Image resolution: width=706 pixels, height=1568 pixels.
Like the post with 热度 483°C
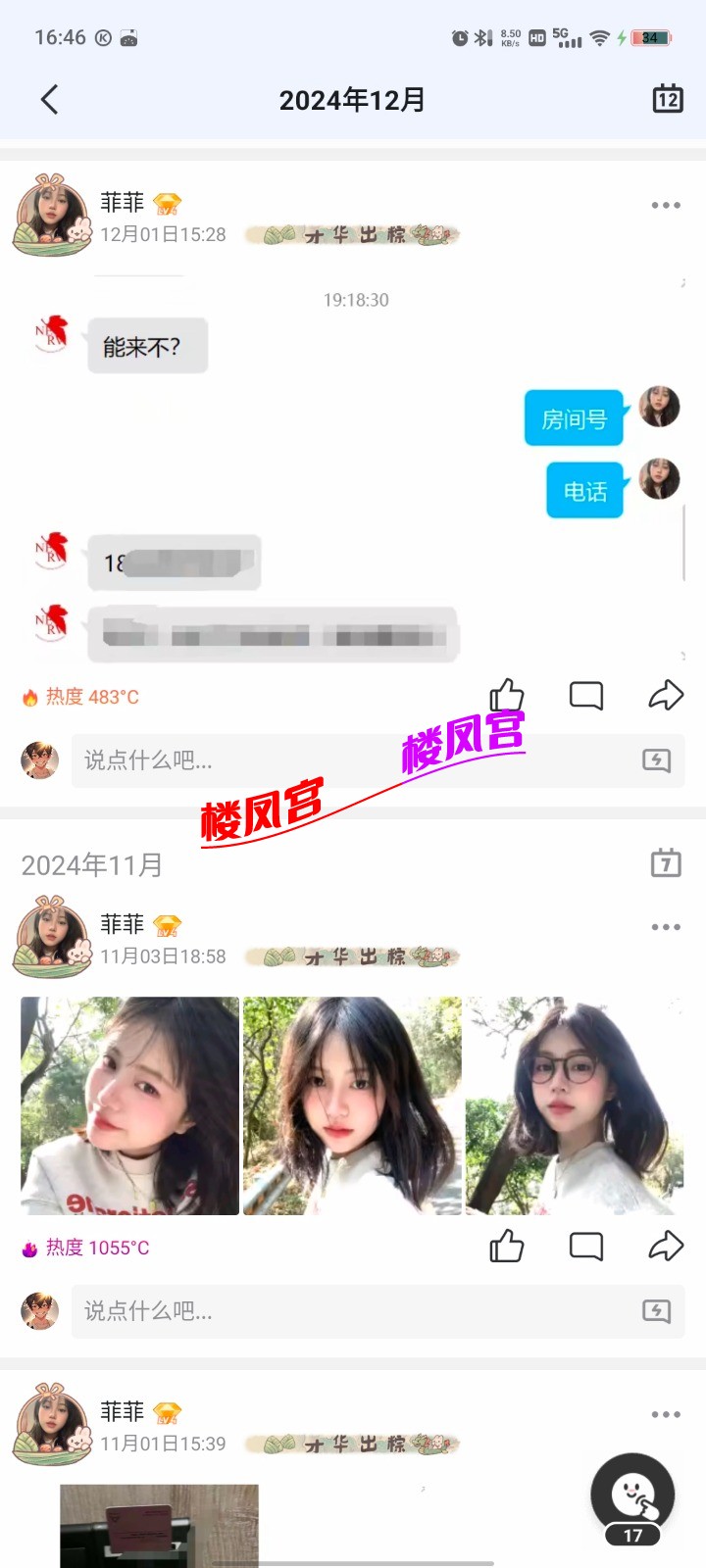(x=507, y=696)
